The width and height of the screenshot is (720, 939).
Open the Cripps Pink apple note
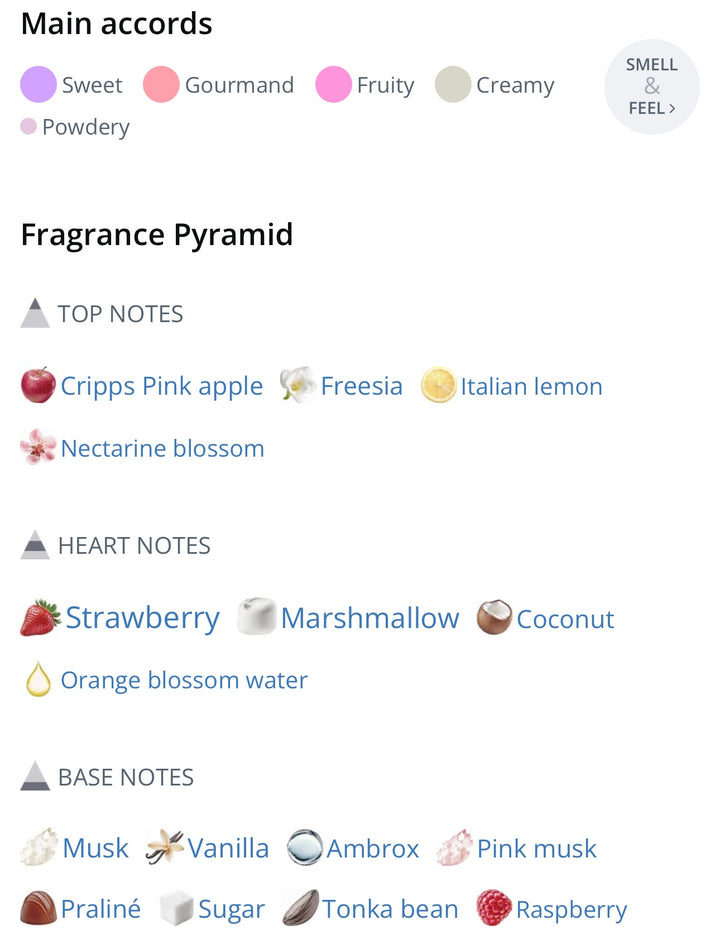point(161,386)
